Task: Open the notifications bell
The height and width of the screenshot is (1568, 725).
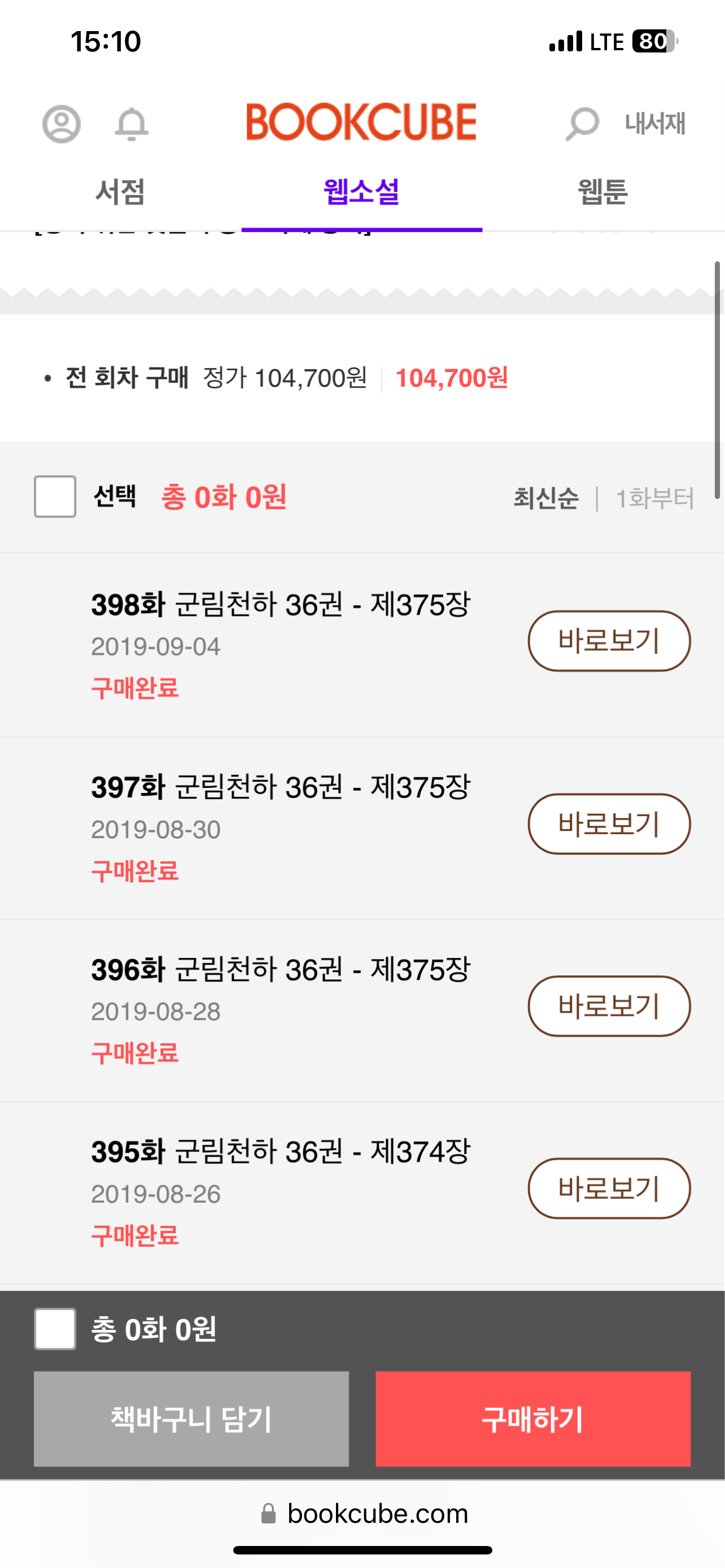Action: point(132,124)
